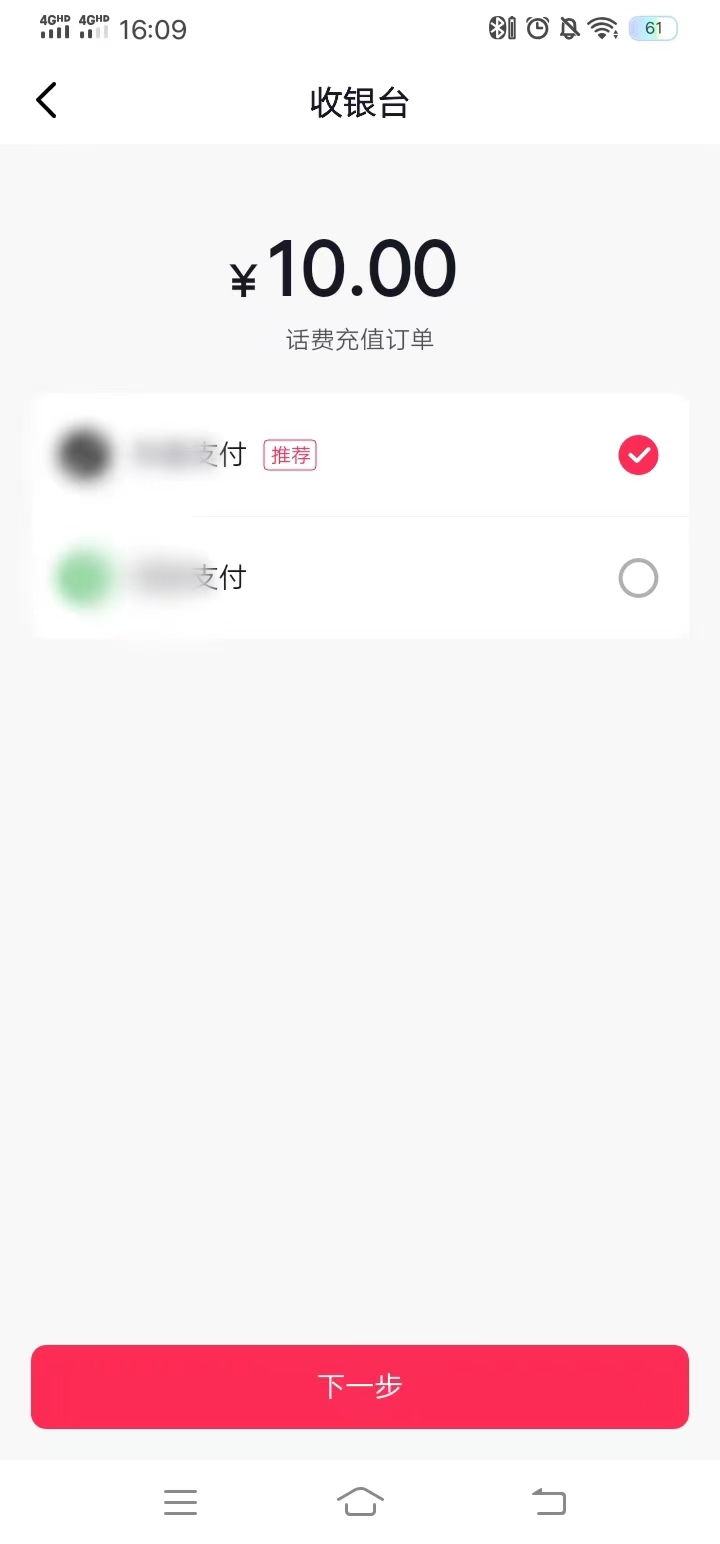Toggle selection of the recommended payment row
This screenshot has width=720, height=1544.
click(360, 455)
